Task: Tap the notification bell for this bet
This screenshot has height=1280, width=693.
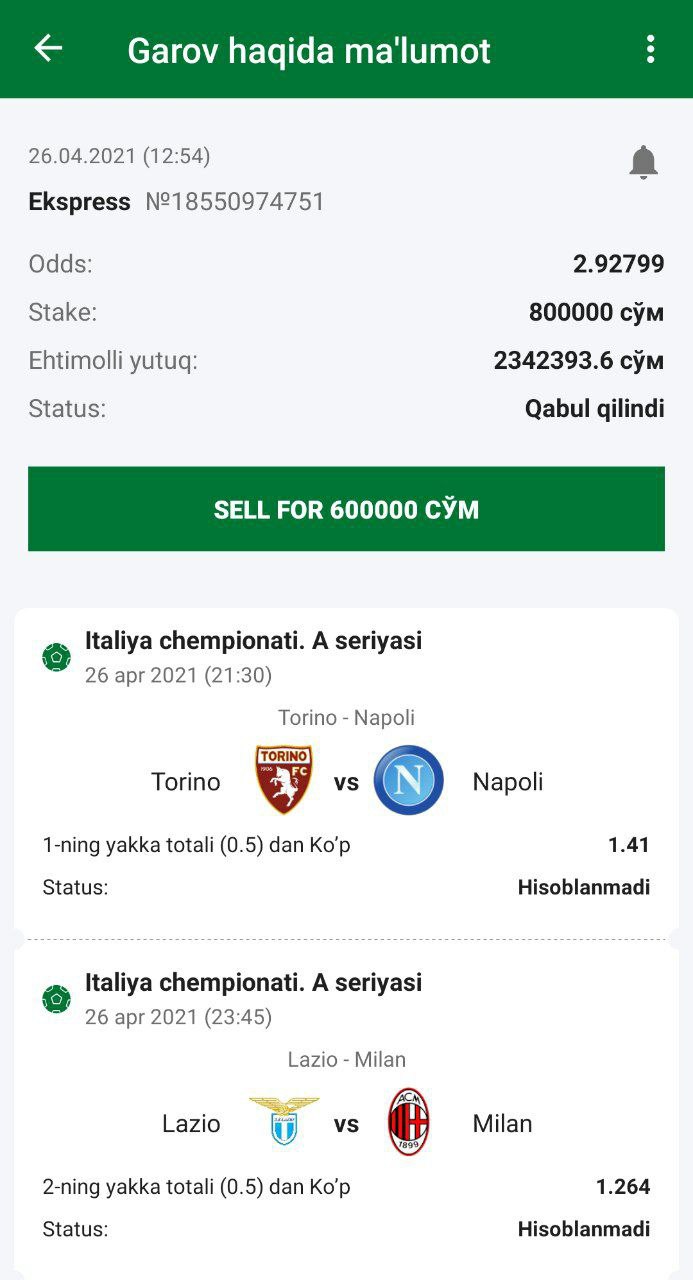Action: (643, 162)
